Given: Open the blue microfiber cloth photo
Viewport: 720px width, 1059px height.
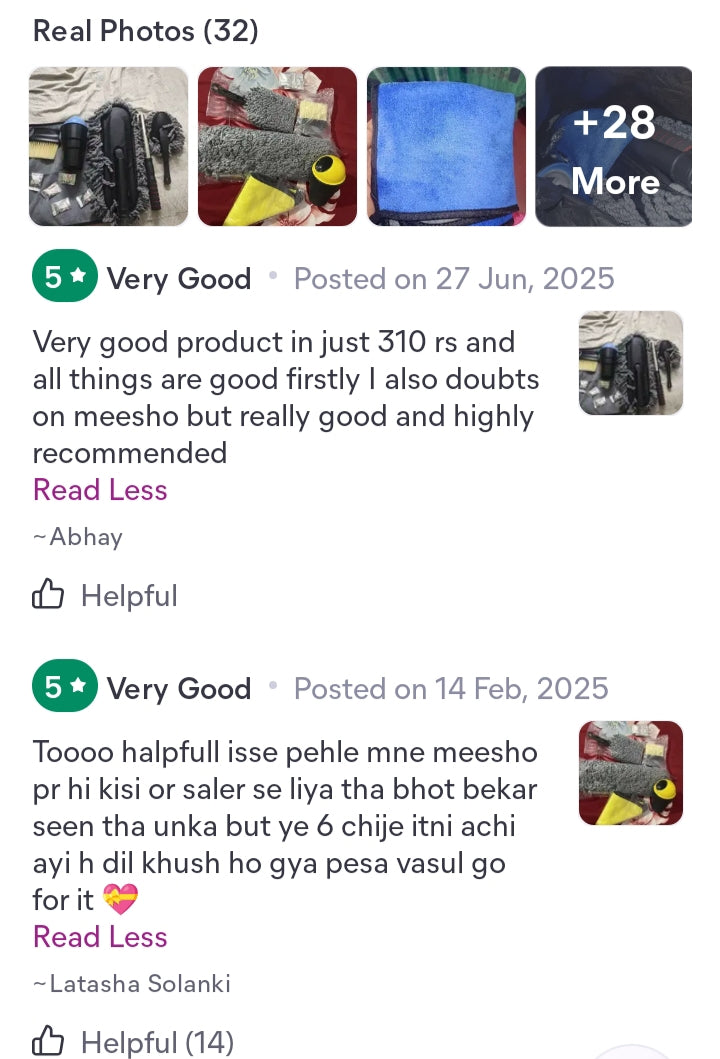Looking at the screenshot, I should click(x=446, y=146).
